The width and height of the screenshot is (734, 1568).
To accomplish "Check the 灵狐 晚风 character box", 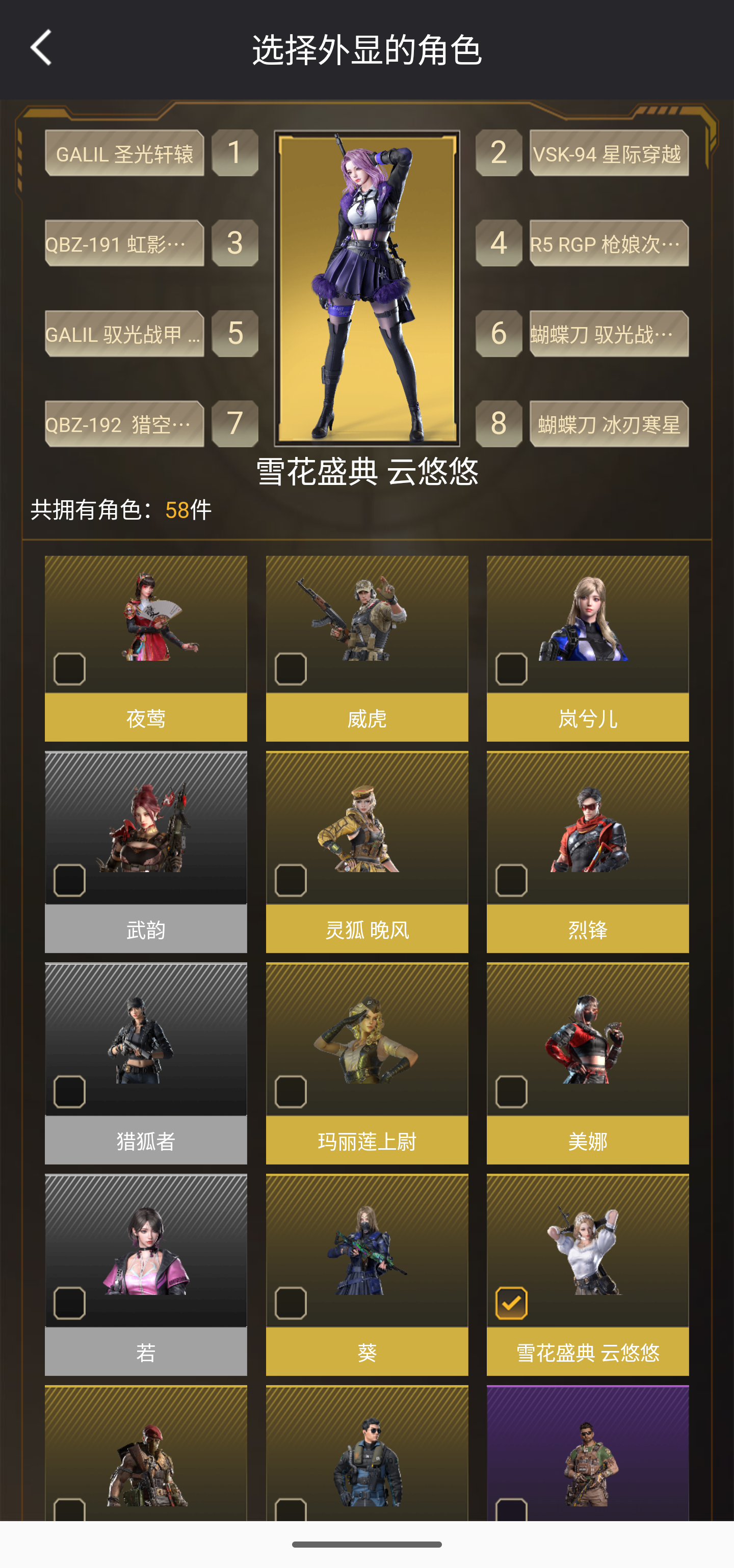I will click(291, 880).
